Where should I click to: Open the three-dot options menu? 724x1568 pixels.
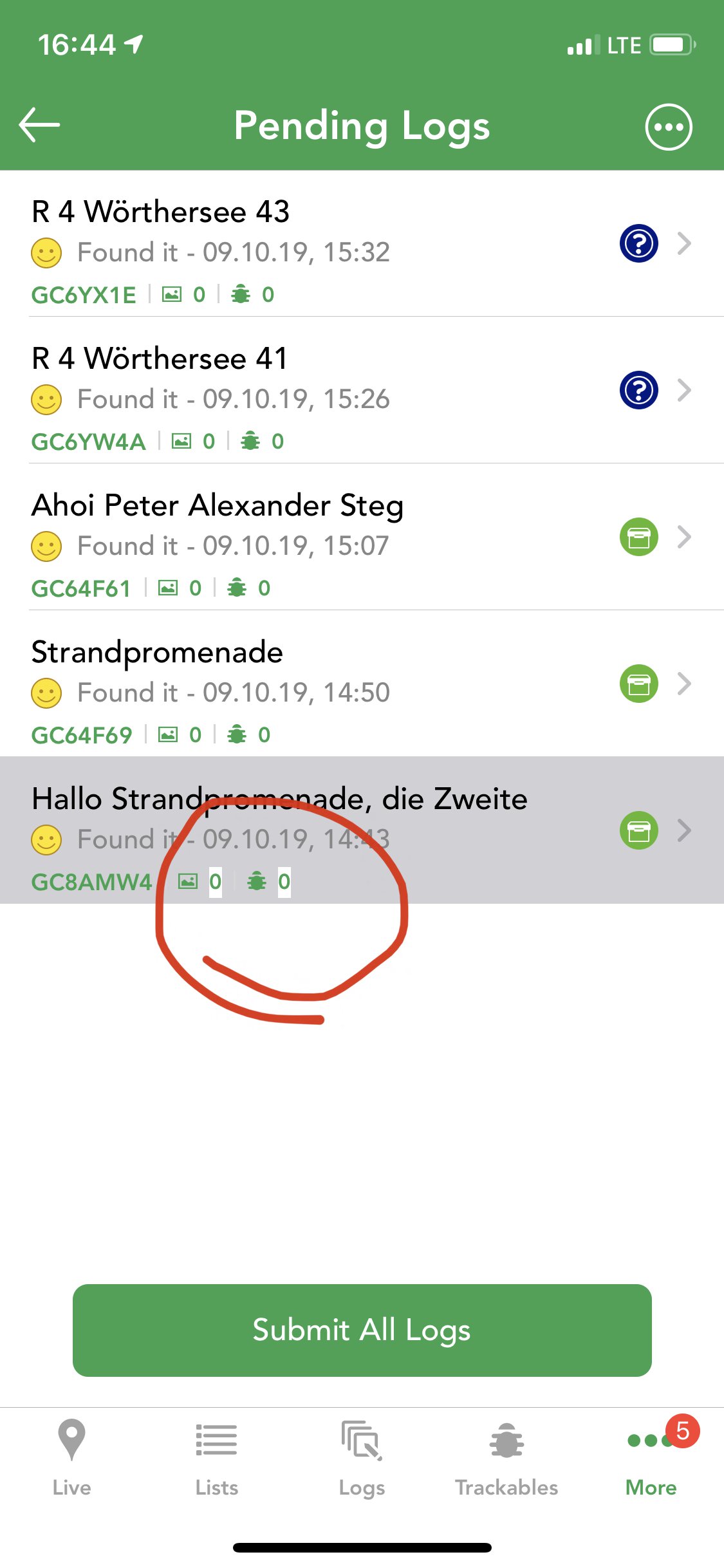[669, 127]
